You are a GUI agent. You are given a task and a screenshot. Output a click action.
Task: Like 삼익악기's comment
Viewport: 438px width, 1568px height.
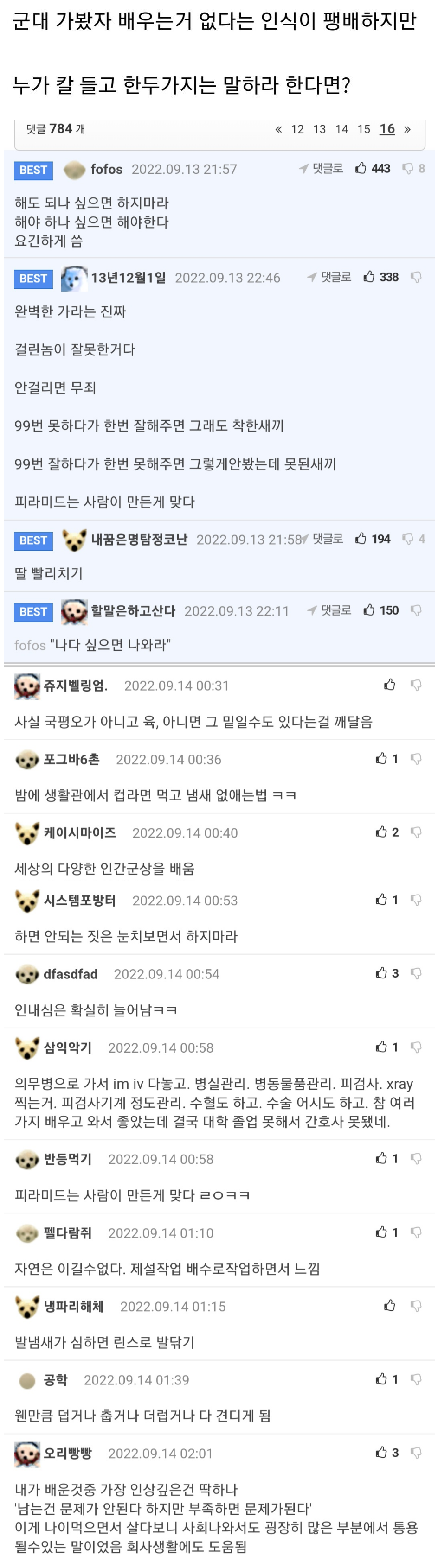(x=382, y=1047)
